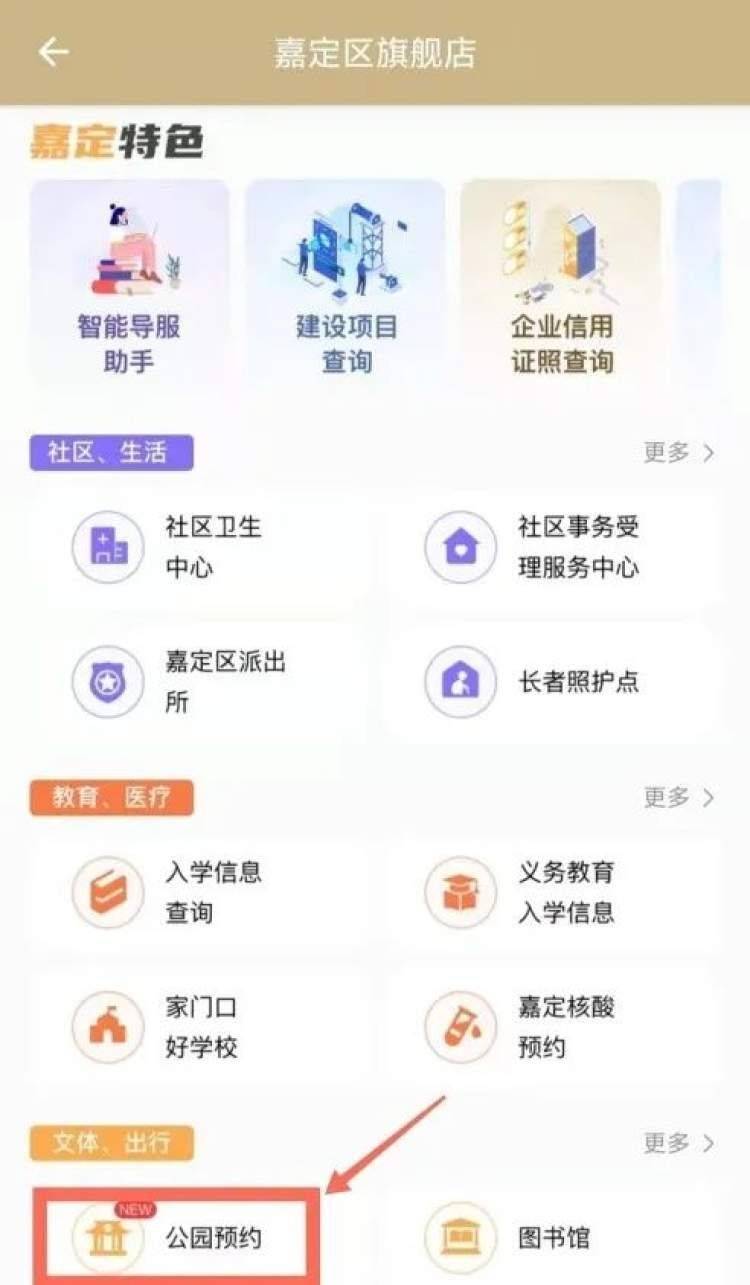Open 嘉定区派出所
The image size is (750, 1285).
pyautogui.click(x=200, y=681)
